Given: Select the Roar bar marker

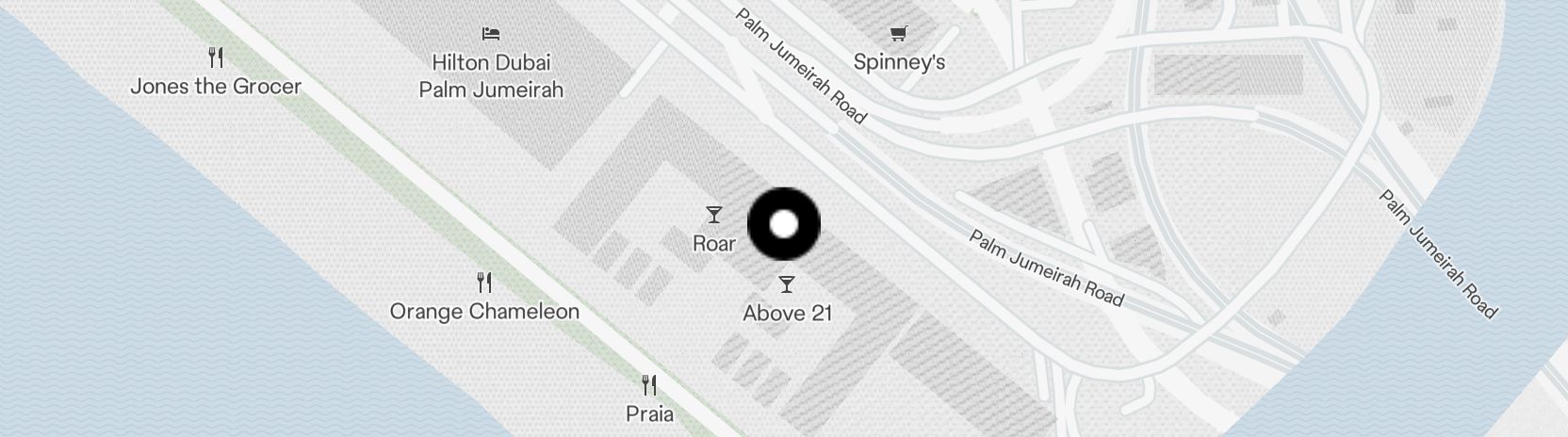Looking at the screenshot, I should 714,216.
